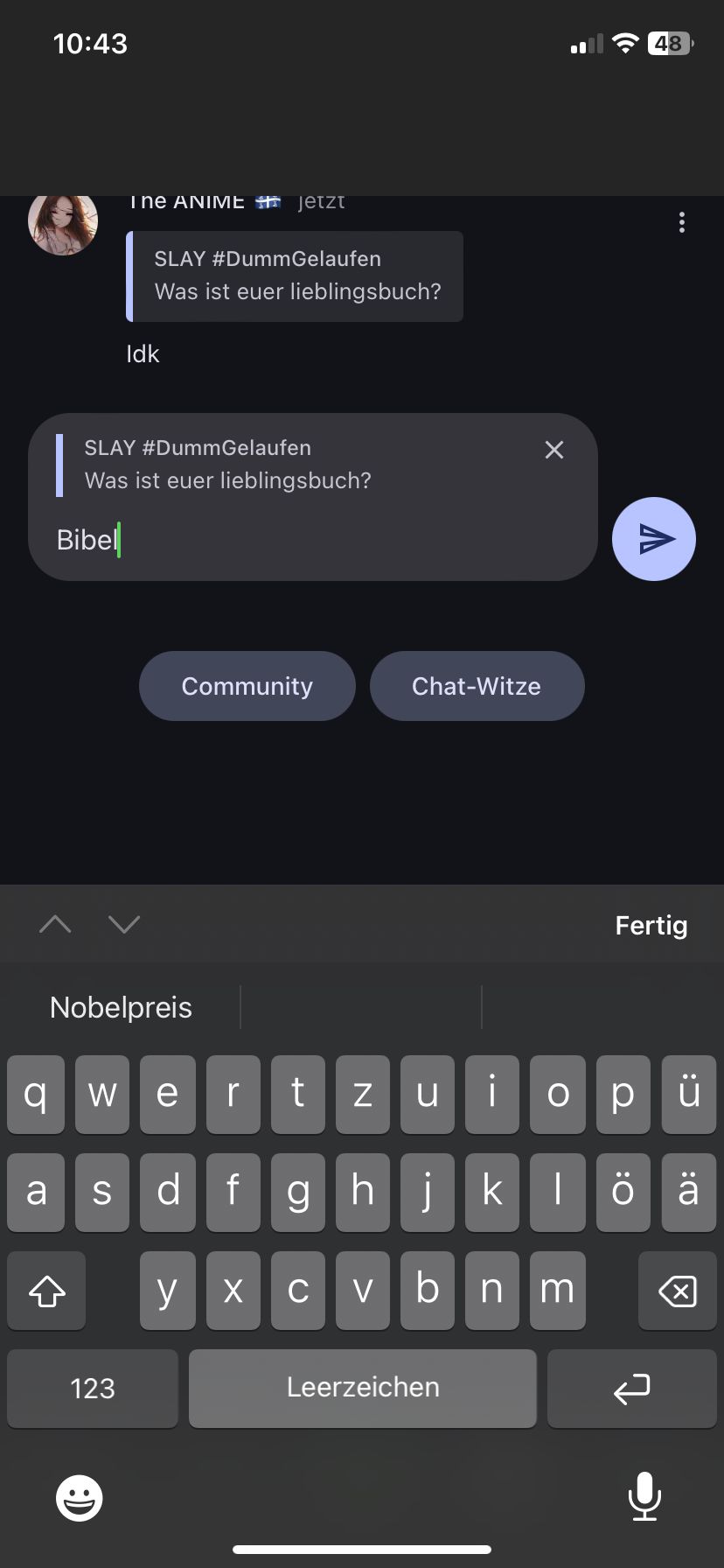Open the three-dot menu on the ANIME message
724x1568 pixels.
pos(682,222)
